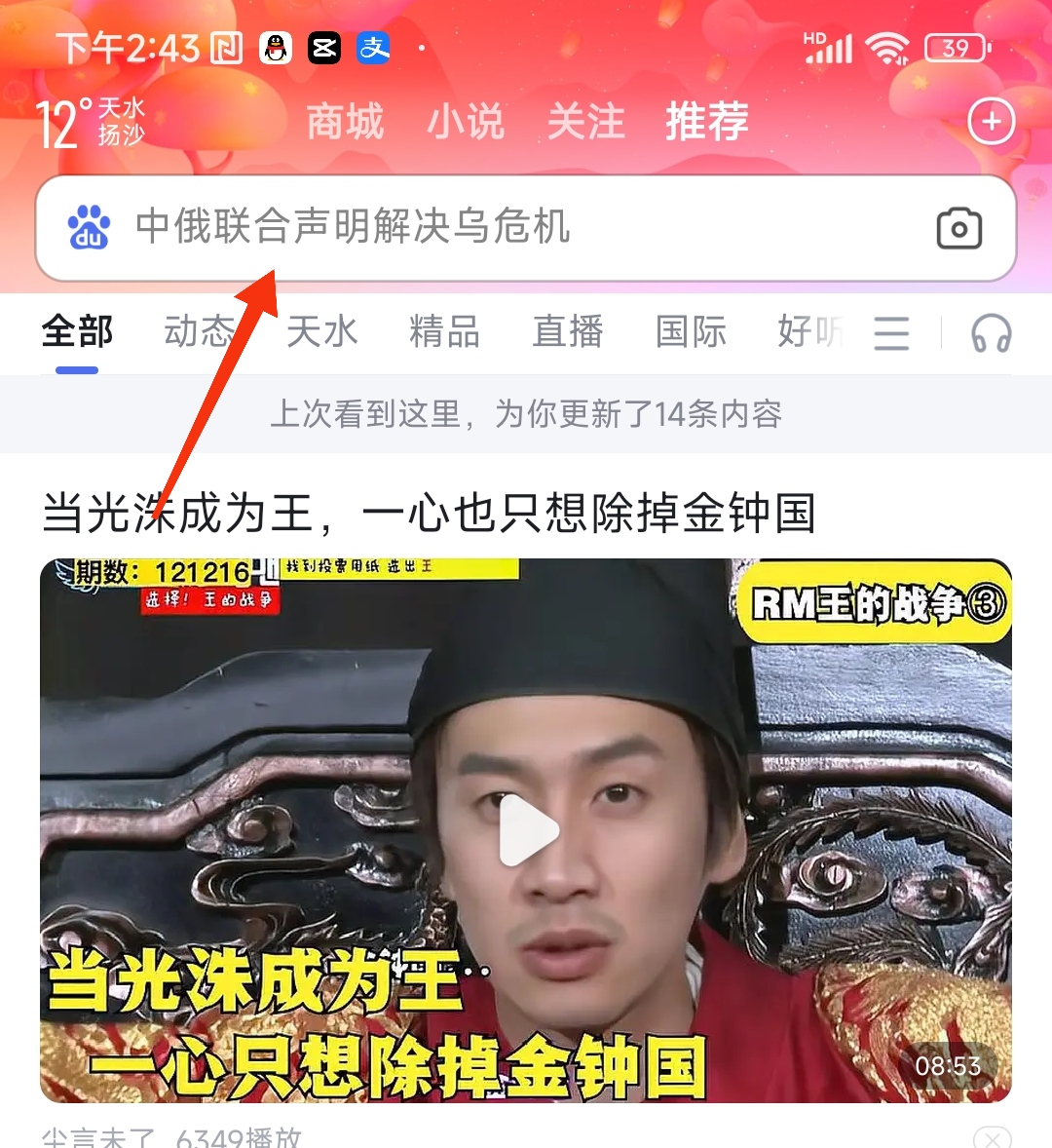
Task: Open the QQ icon in the status bar
Action: 275,47
